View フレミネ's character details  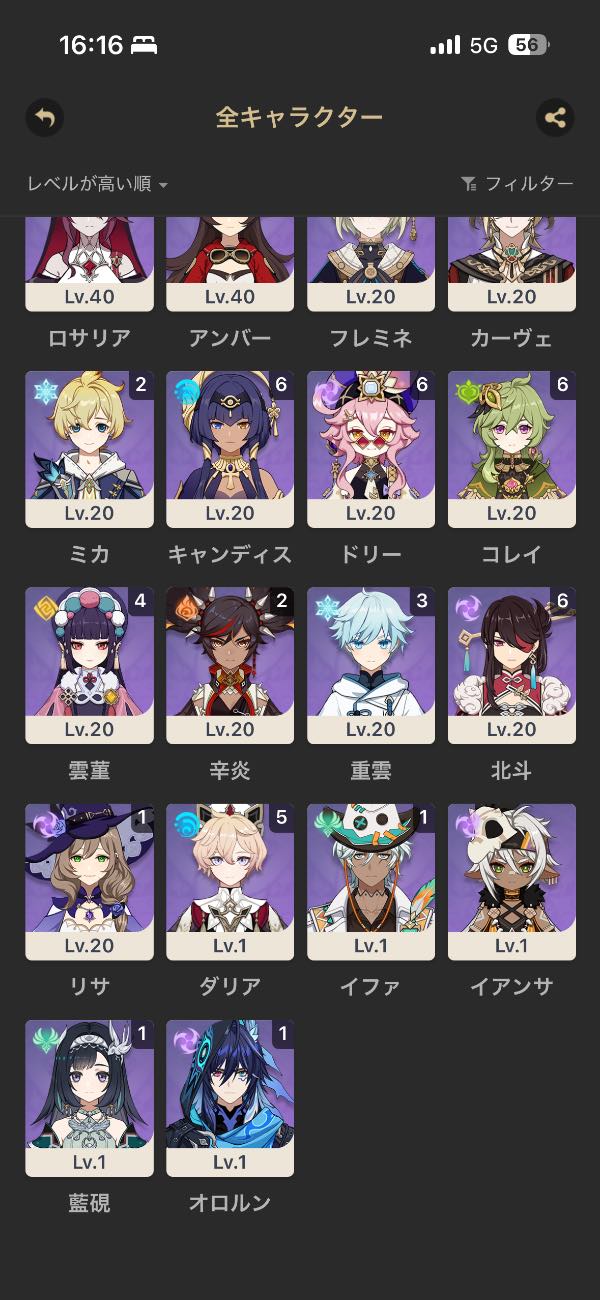371,265
